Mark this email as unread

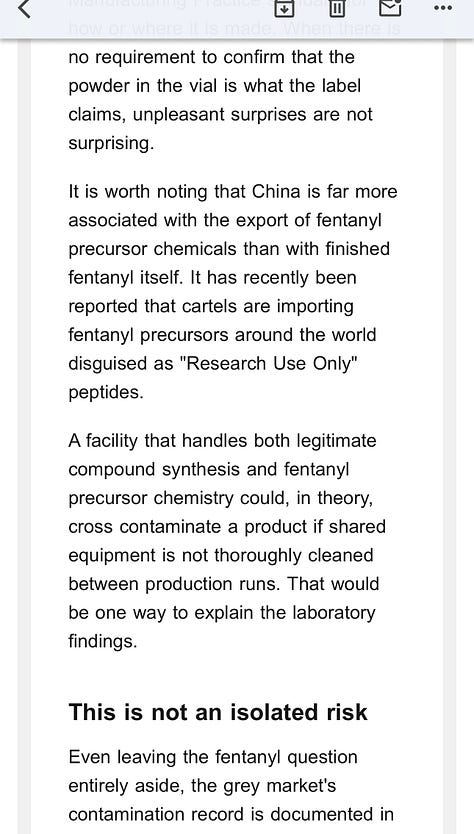click(x=390, y=7)
